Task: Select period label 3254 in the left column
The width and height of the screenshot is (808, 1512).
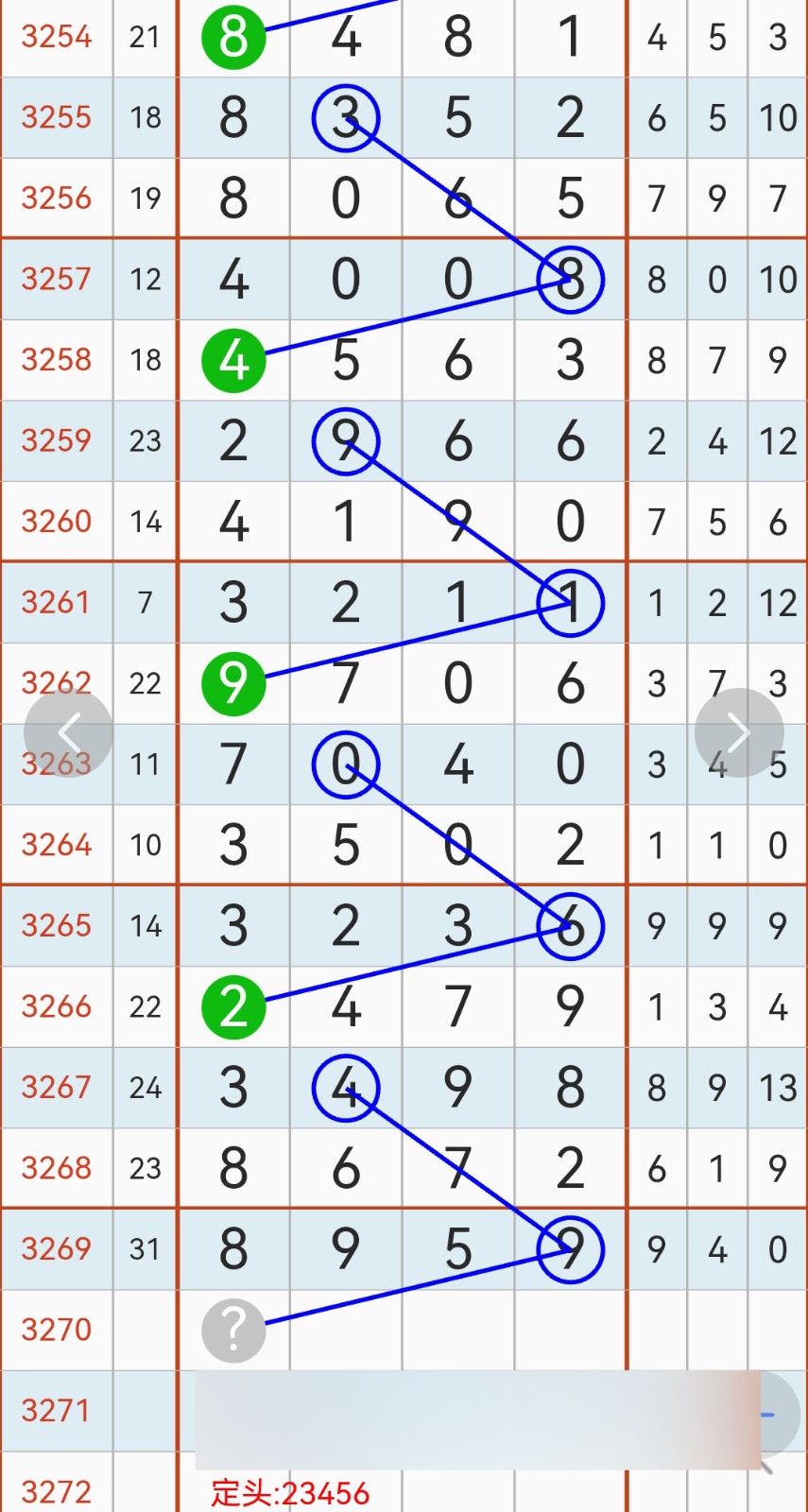Action: tap(57, 36)
